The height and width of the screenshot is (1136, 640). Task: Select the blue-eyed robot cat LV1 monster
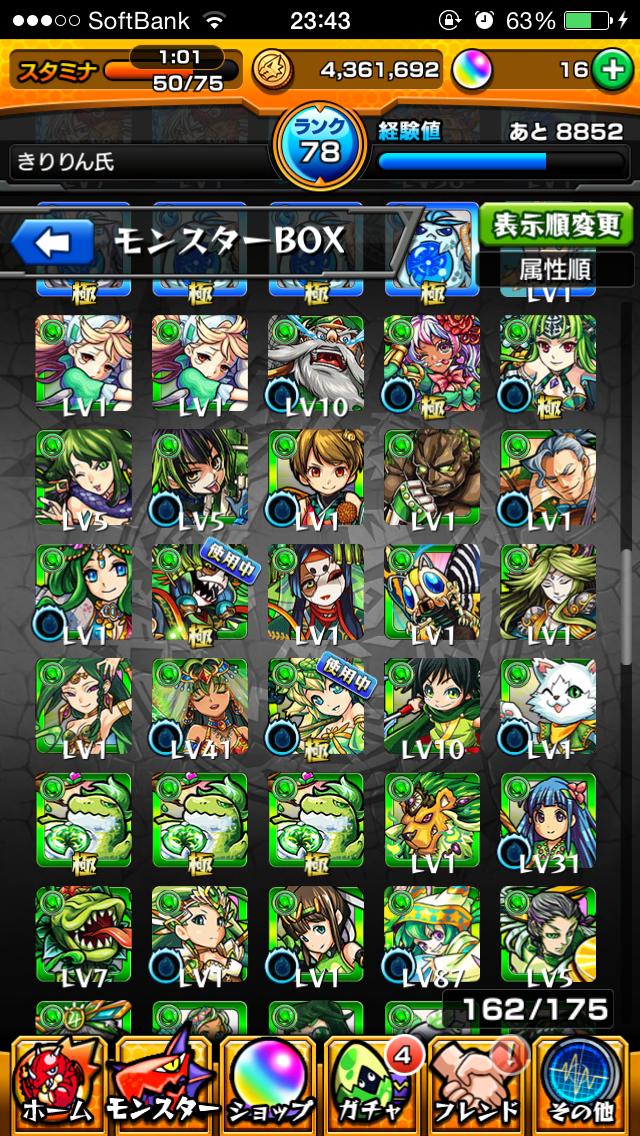[x=432, y=593]
